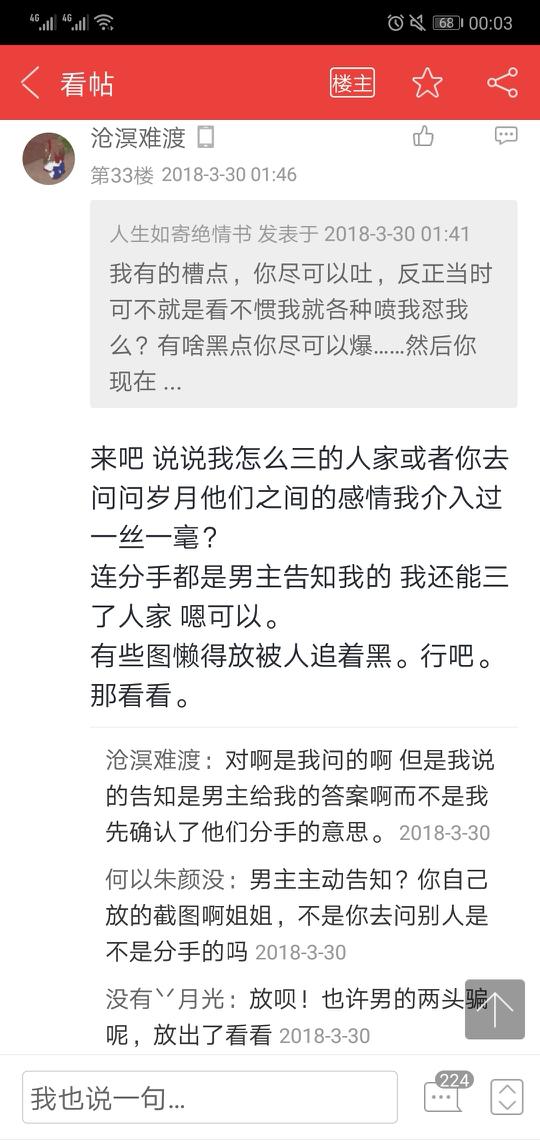Open the floor jump up-down control
The width and height of the screenshot is (540, 1140).
coord(507,1097)
